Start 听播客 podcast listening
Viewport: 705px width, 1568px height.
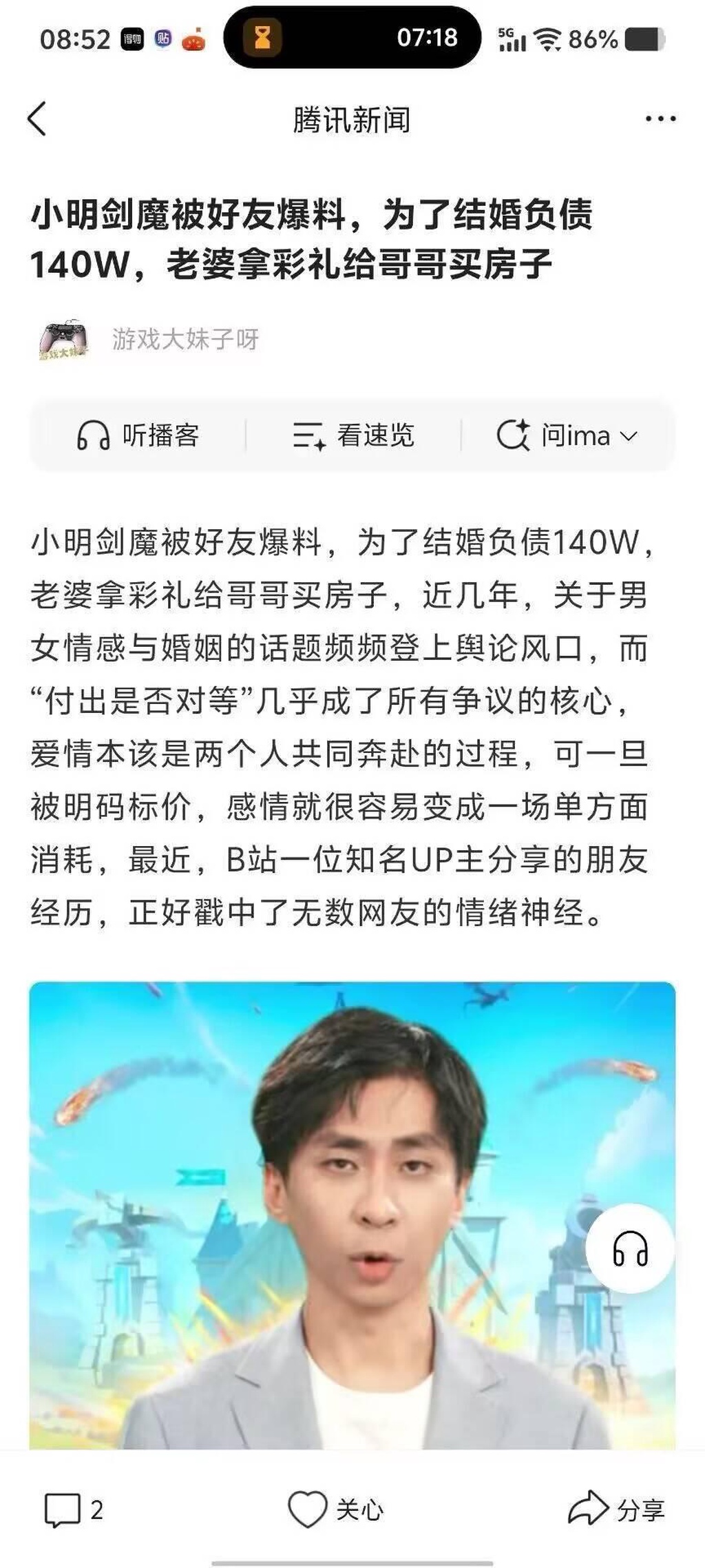(x=138, y=435)
